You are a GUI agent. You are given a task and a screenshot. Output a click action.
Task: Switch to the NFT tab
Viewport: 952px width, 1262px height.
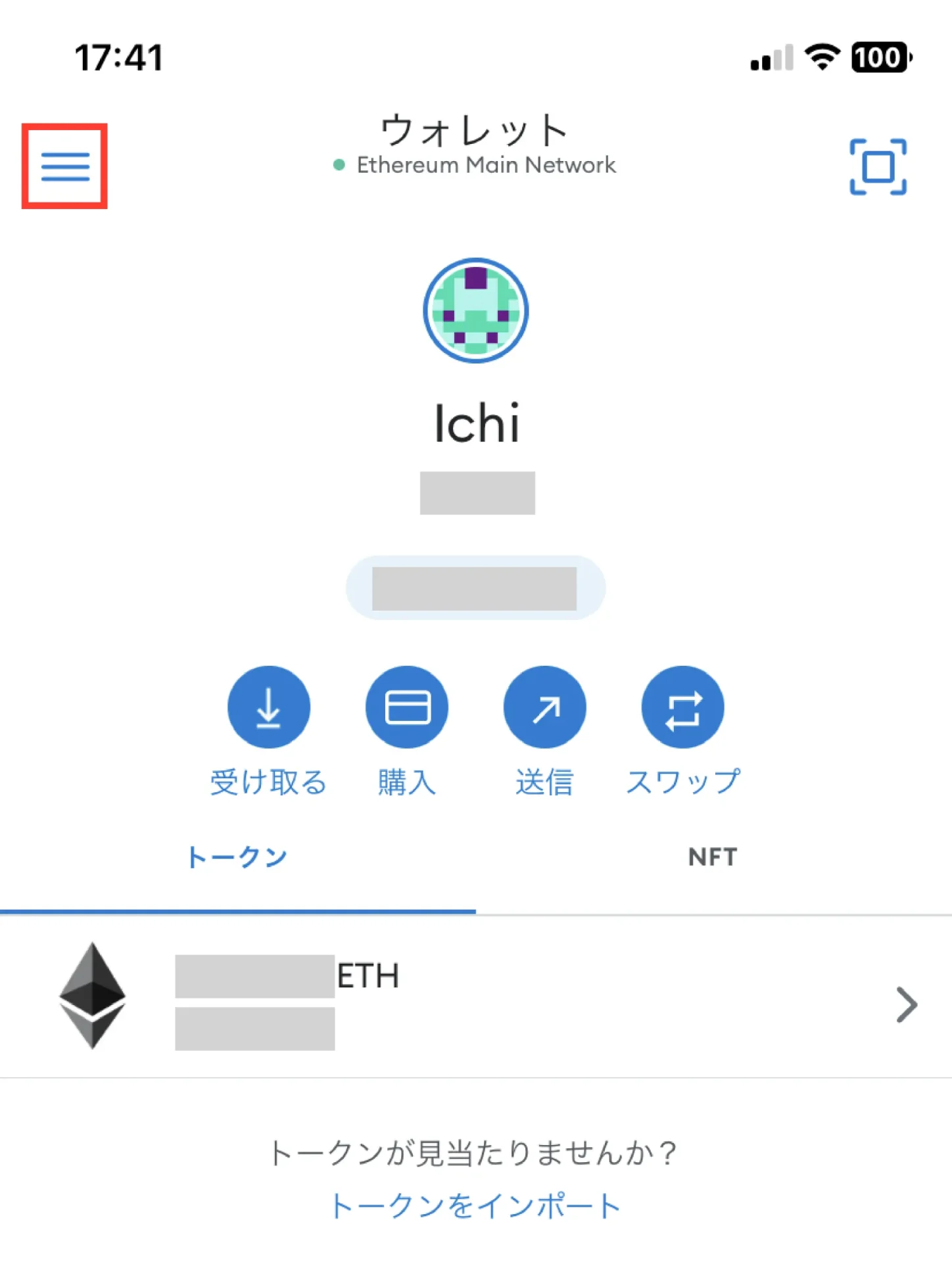coord(713,857)
